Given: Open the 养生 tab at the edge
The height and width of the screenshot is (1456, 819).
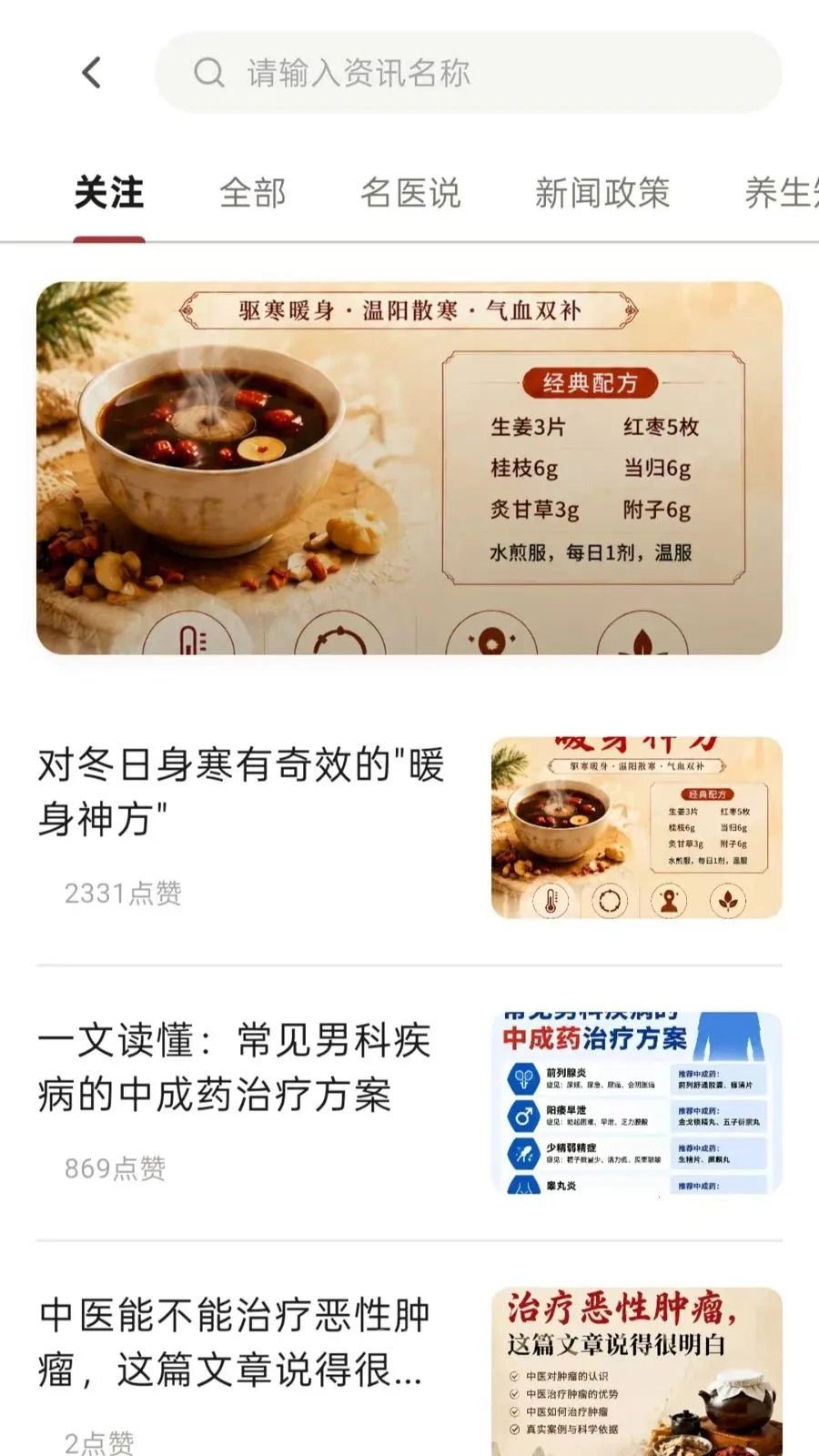Looking at the screenshot, I should tap(781, 193).
